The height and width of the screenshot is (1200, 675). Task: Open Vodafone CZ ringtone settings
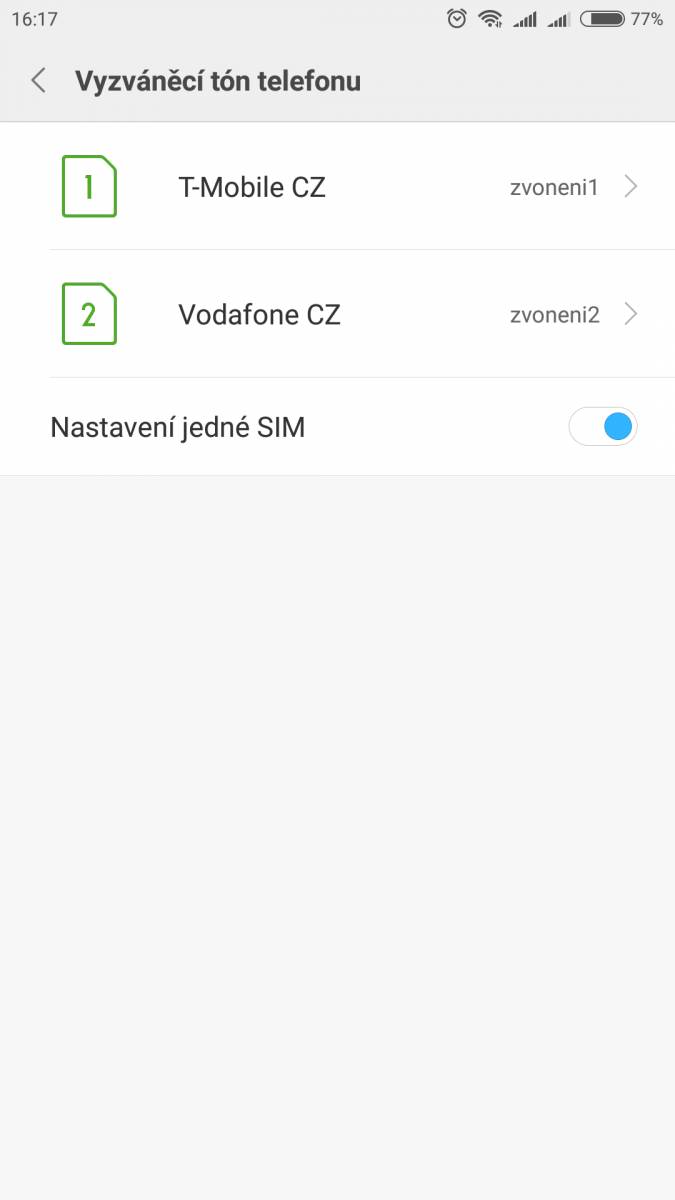click(x=337, y=314)
